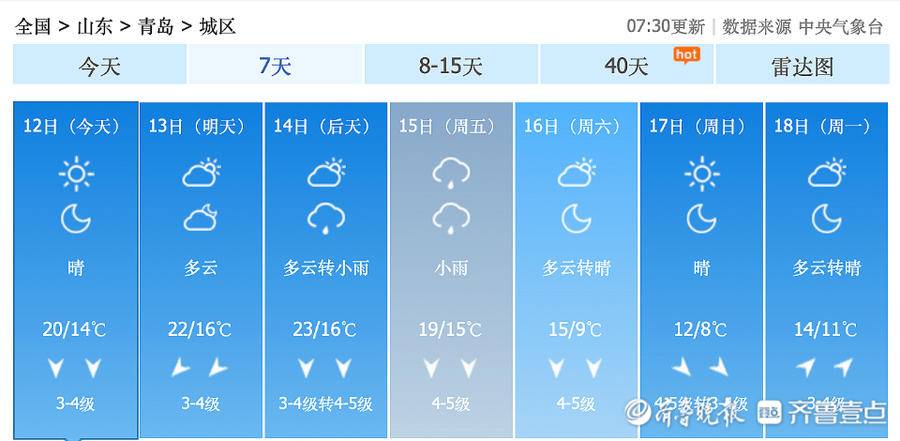Select the 16日 (周六) forecast card

[576, 268]
